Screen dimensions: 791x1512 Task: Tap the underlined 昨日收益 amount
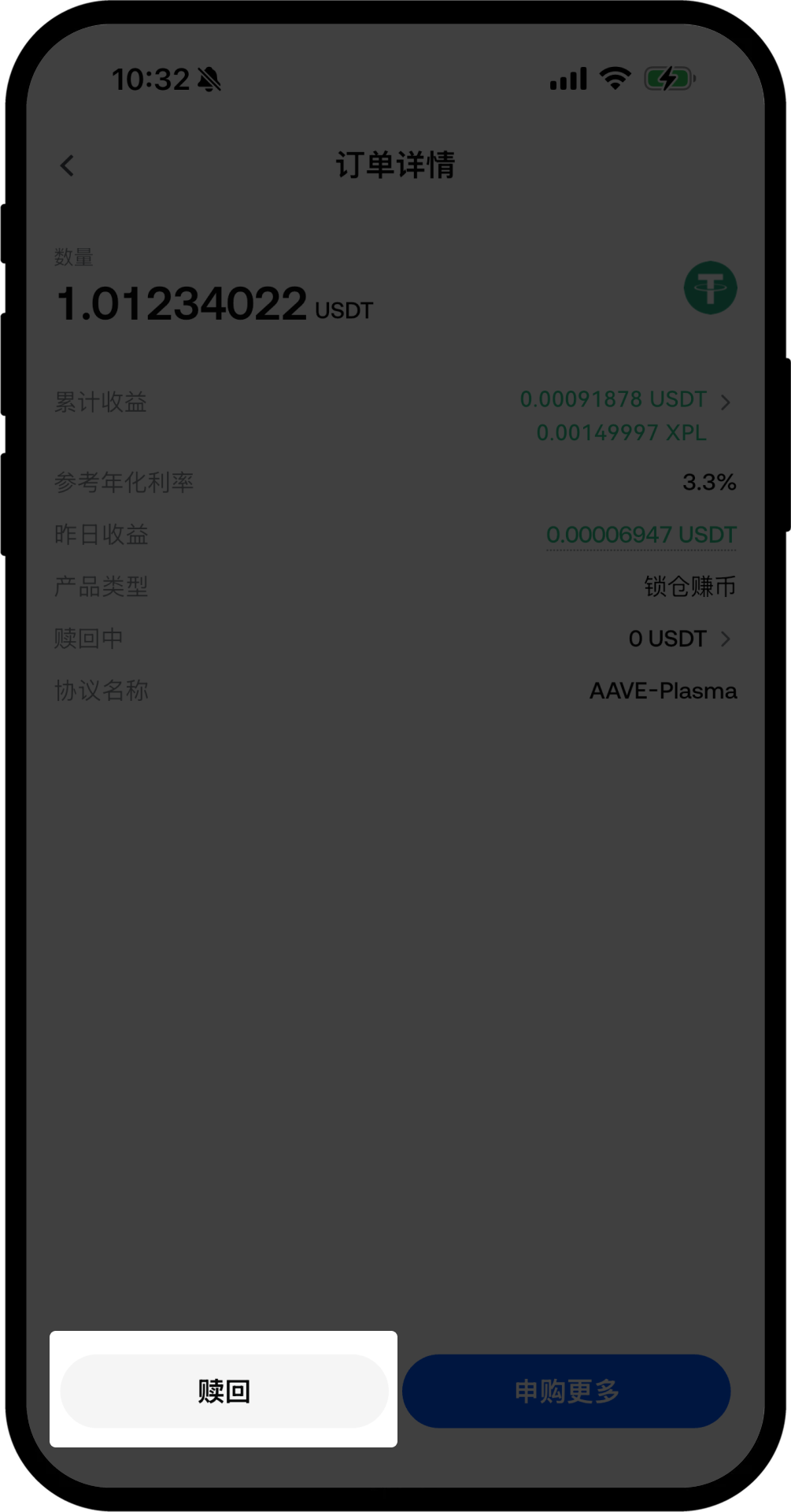[641, 535]
